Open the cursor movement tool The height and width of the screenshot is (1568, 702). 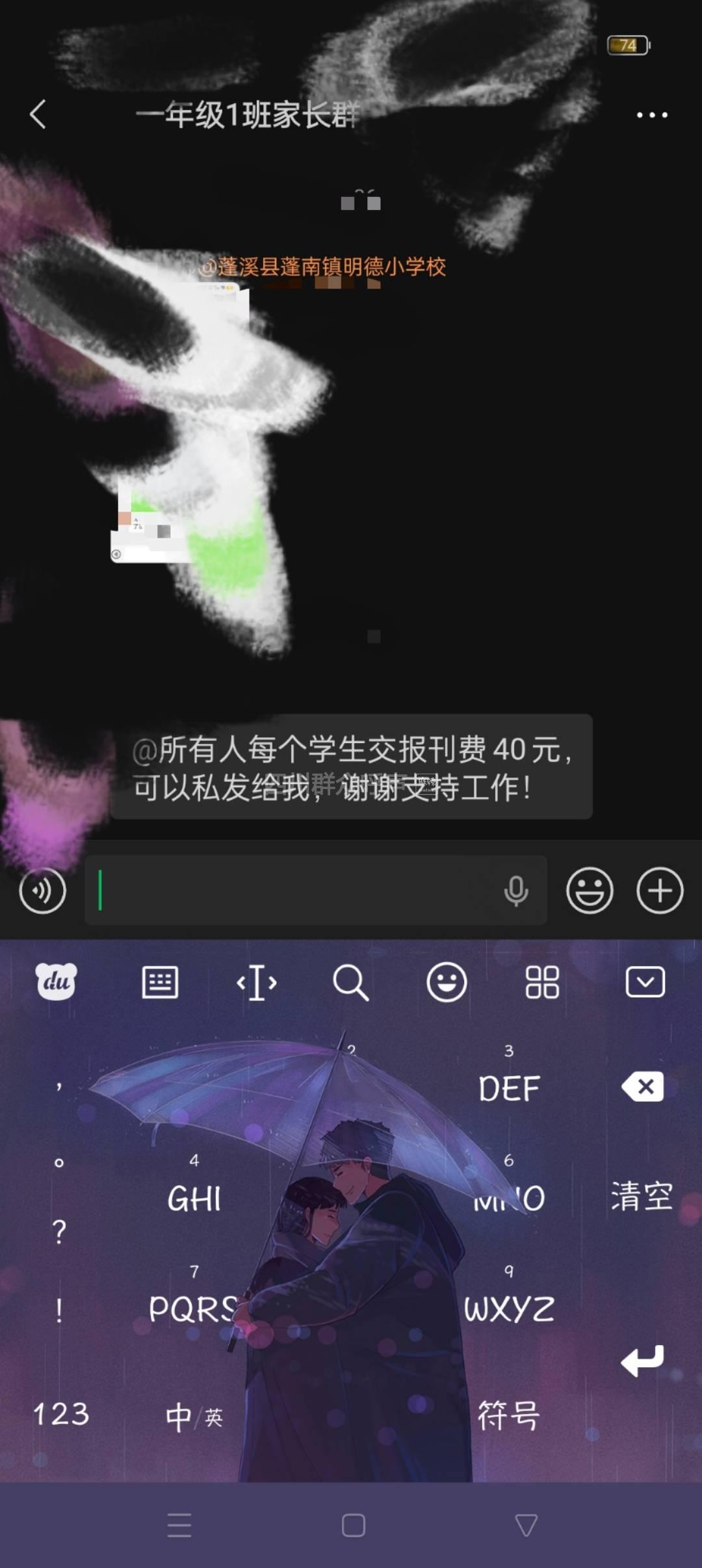(x=256, y=982)
